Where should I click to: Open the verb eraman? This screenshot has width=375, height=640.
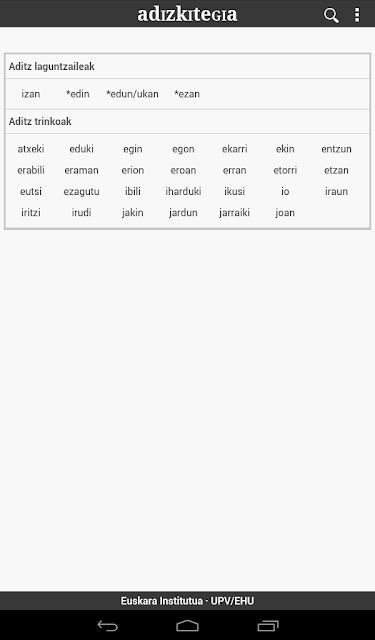(81, 170)
